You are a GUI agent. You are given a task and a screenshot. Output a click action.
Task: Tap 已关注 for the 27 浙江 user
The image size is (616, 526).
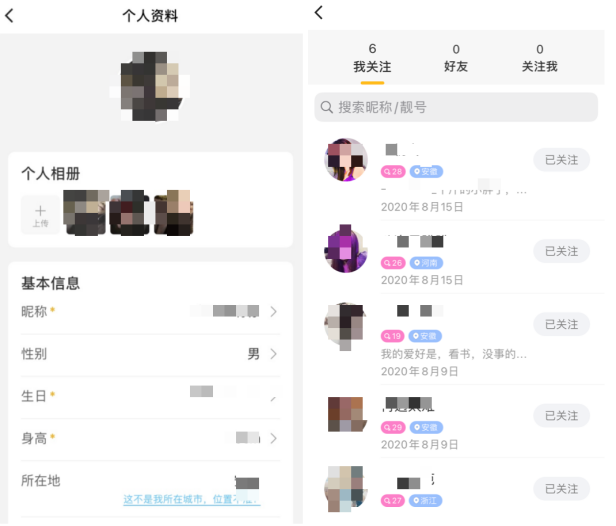tap(561, 488)
